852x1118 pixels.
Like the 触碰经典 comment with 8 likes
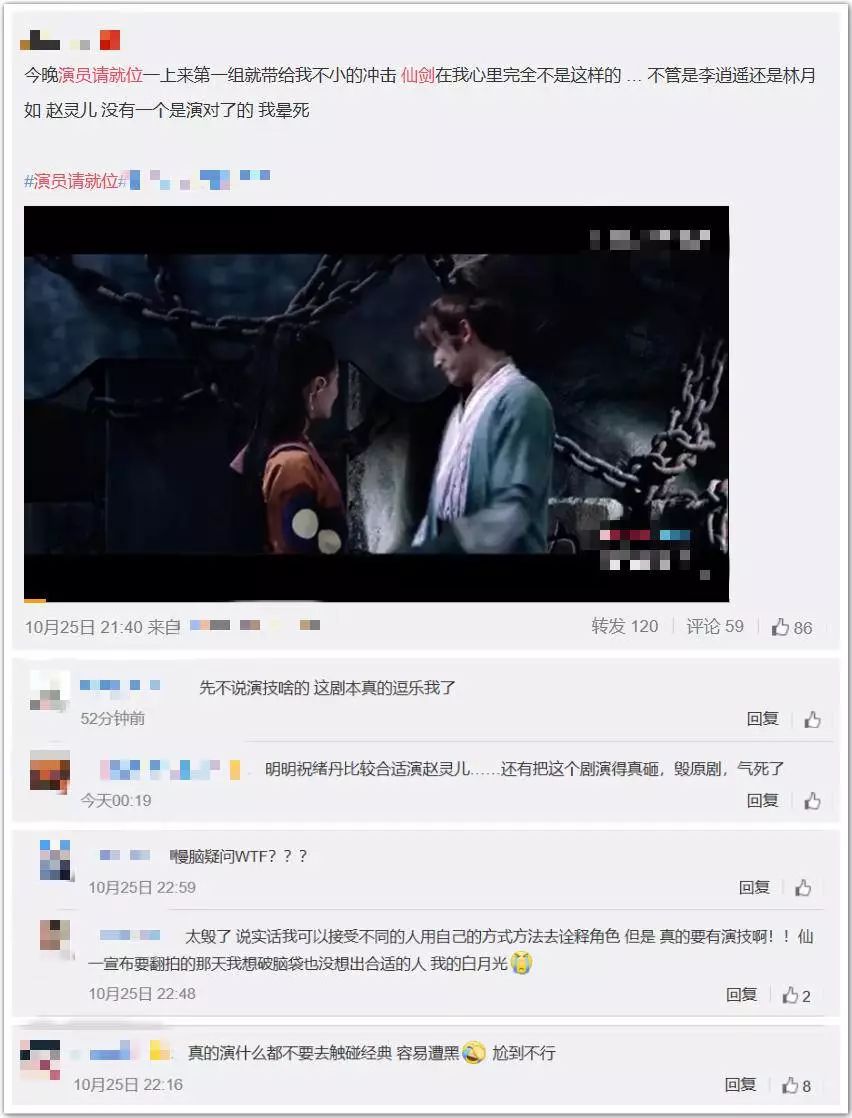(x=796, y=1086)
